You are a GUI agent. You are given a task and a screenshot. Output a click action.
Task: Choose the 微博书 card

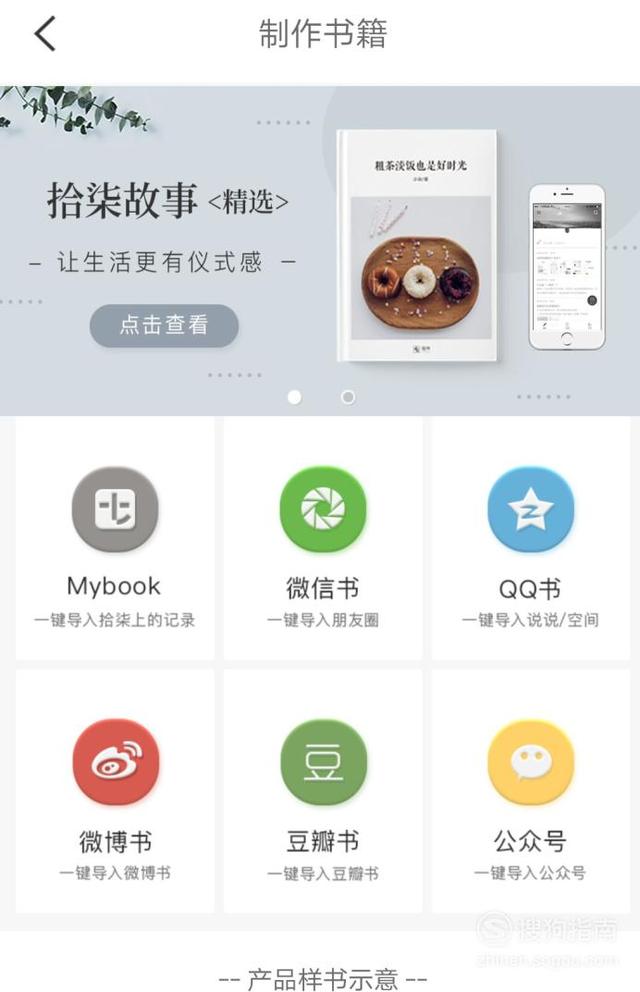point(115,791)
